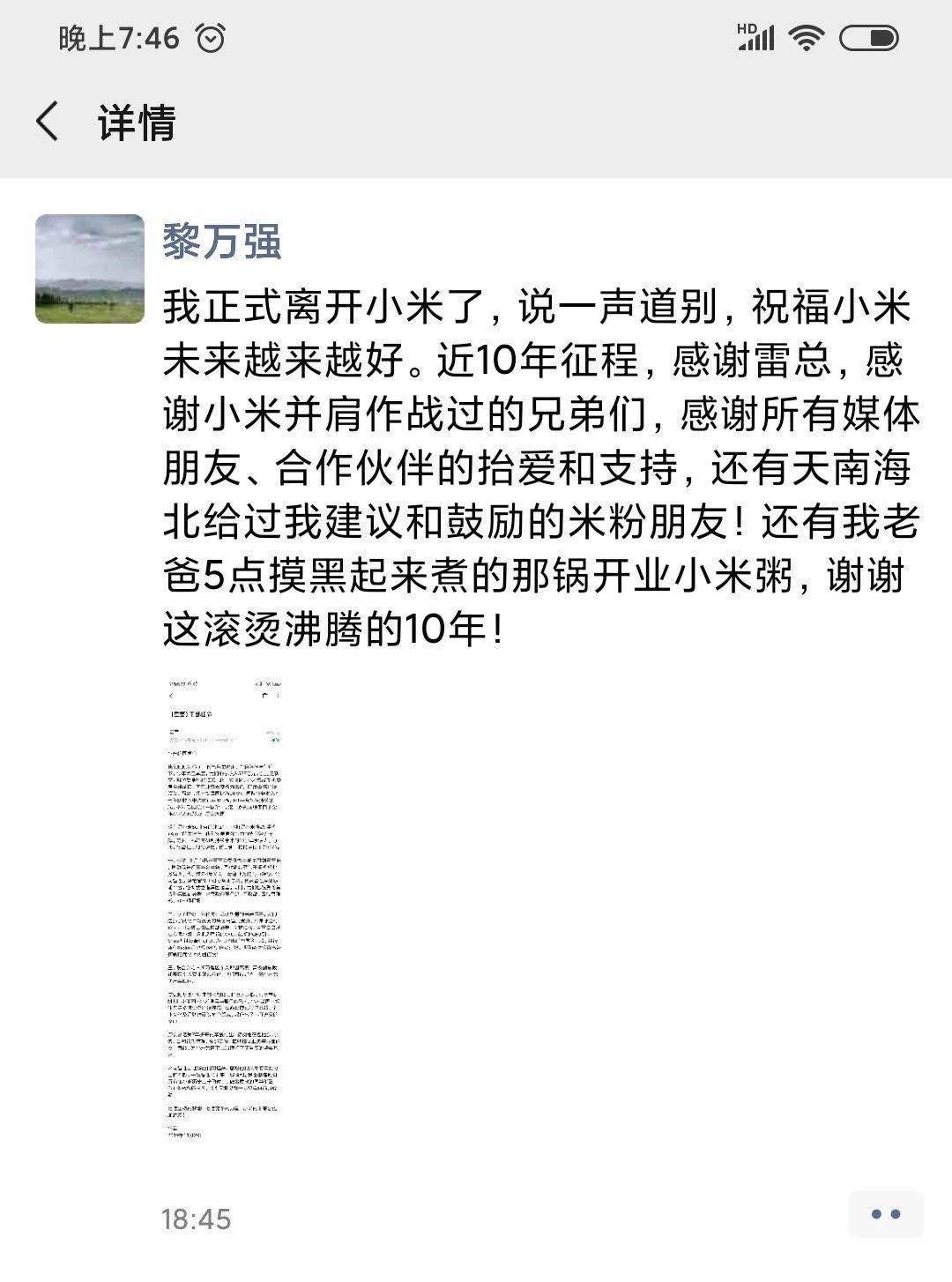
Task: Tap the HD indicator in the status bar
Action: 745,29
